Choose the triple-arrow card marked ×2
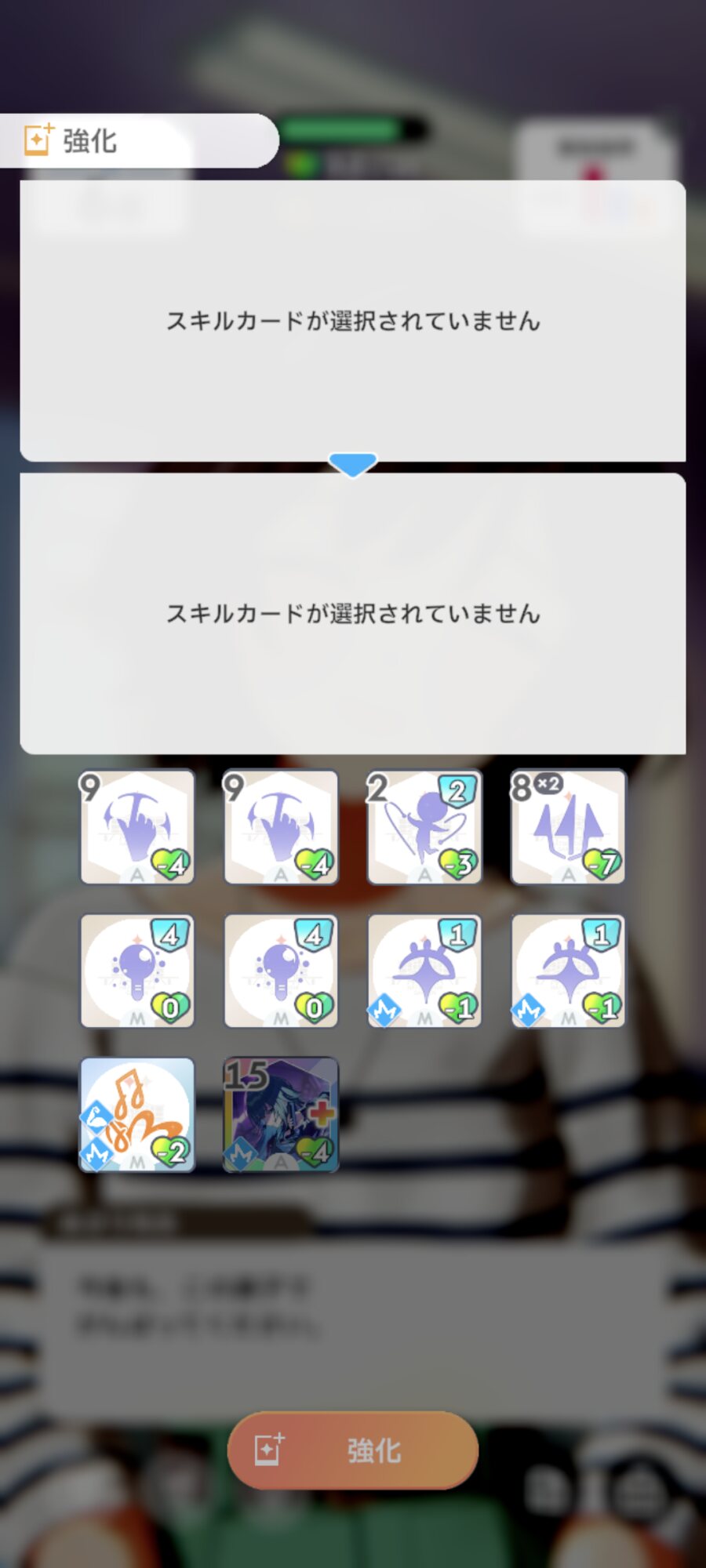706x1568 pixels. (568, 827)
